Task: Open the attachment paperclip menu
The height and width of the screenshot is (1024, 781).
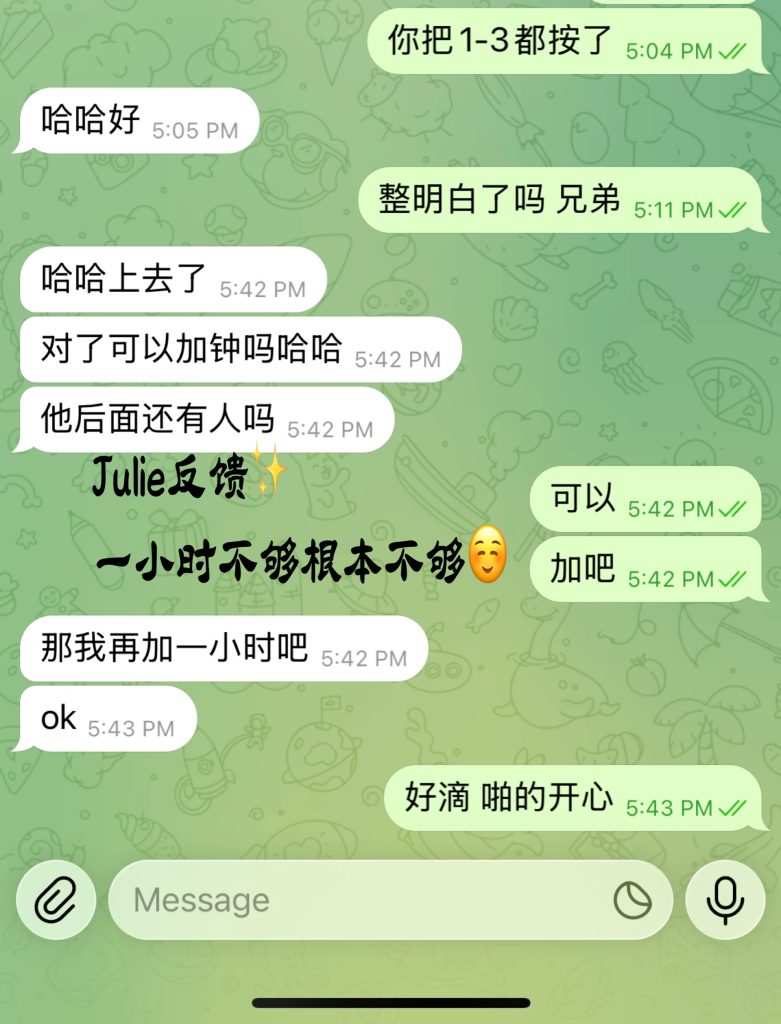Action: click(56, 899)
